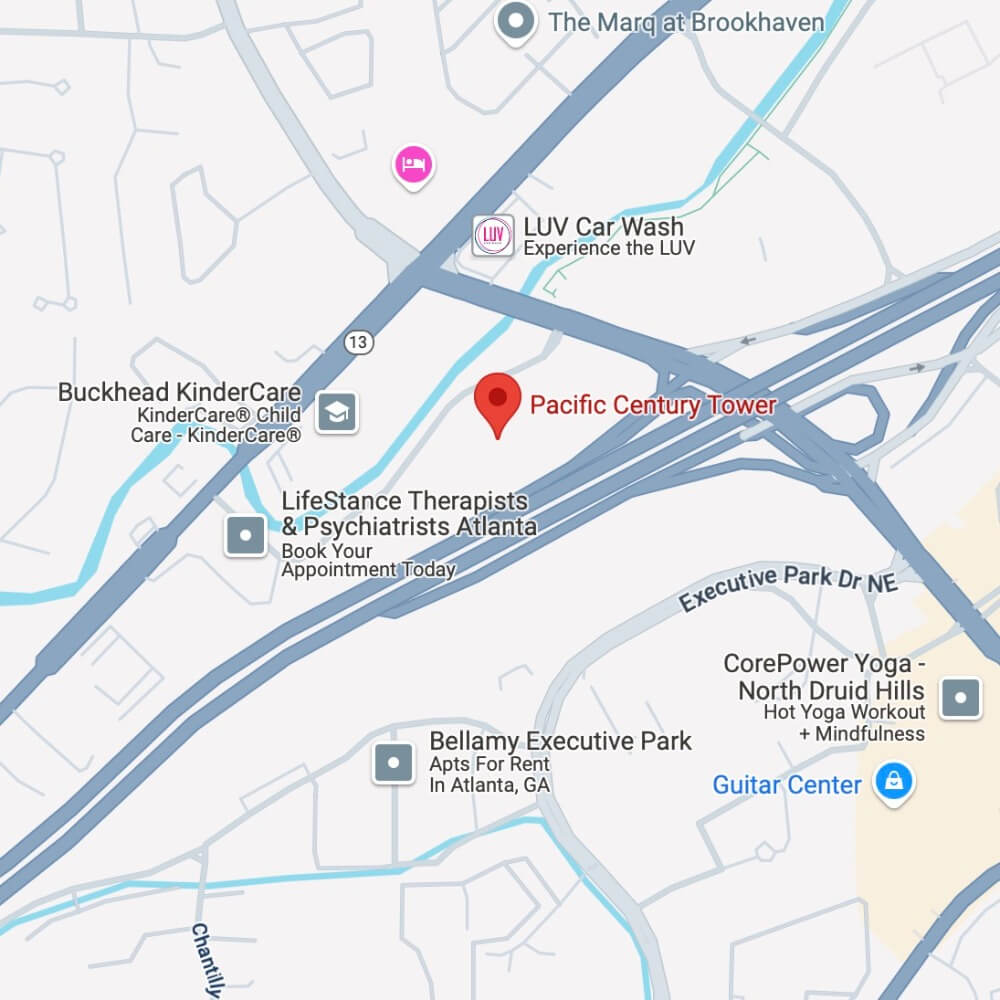Tap The Marq at Brookhaven marker

pyautogui.click(x=516, y=22)
